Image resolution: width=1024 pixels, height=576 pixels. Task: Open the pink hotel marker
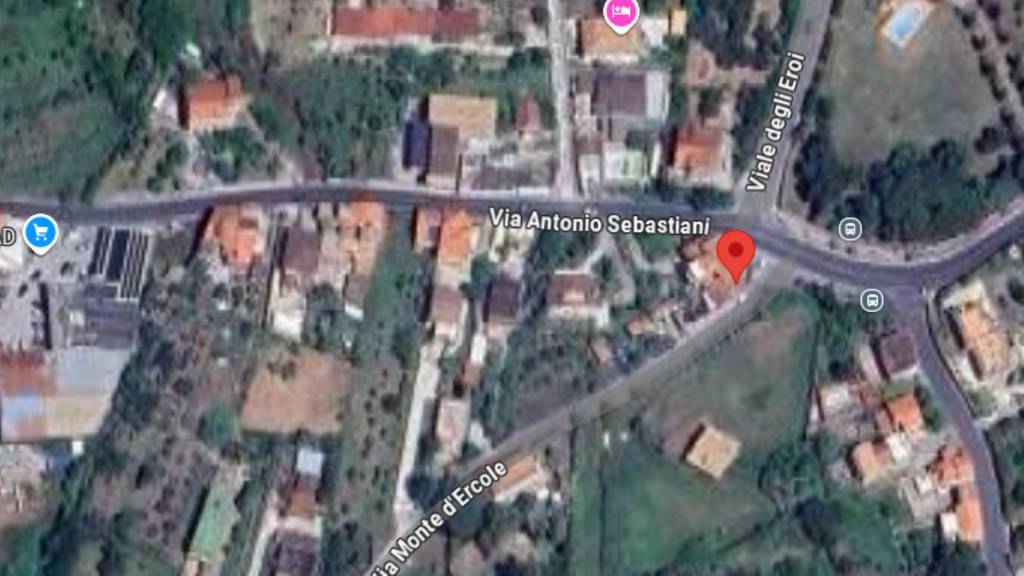tap(621, 13)
